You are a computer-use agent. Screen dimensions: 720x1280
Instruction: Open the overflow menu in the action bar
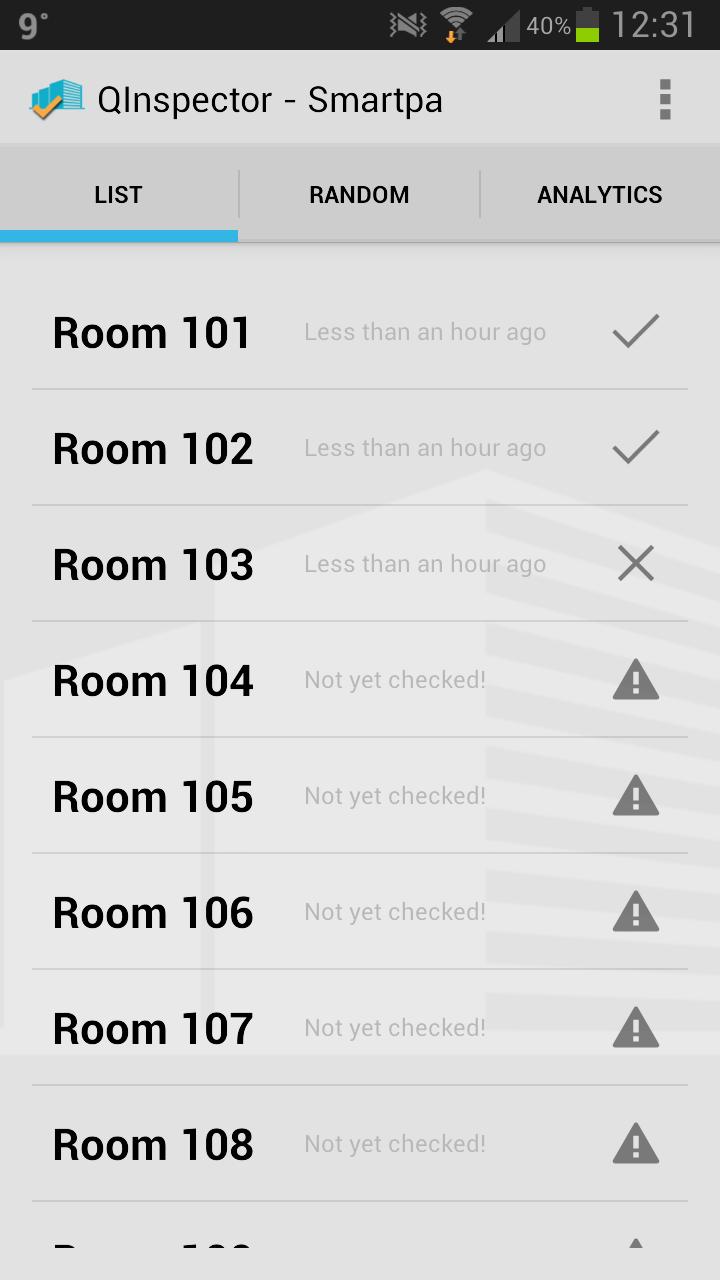[x=664, y=98]
